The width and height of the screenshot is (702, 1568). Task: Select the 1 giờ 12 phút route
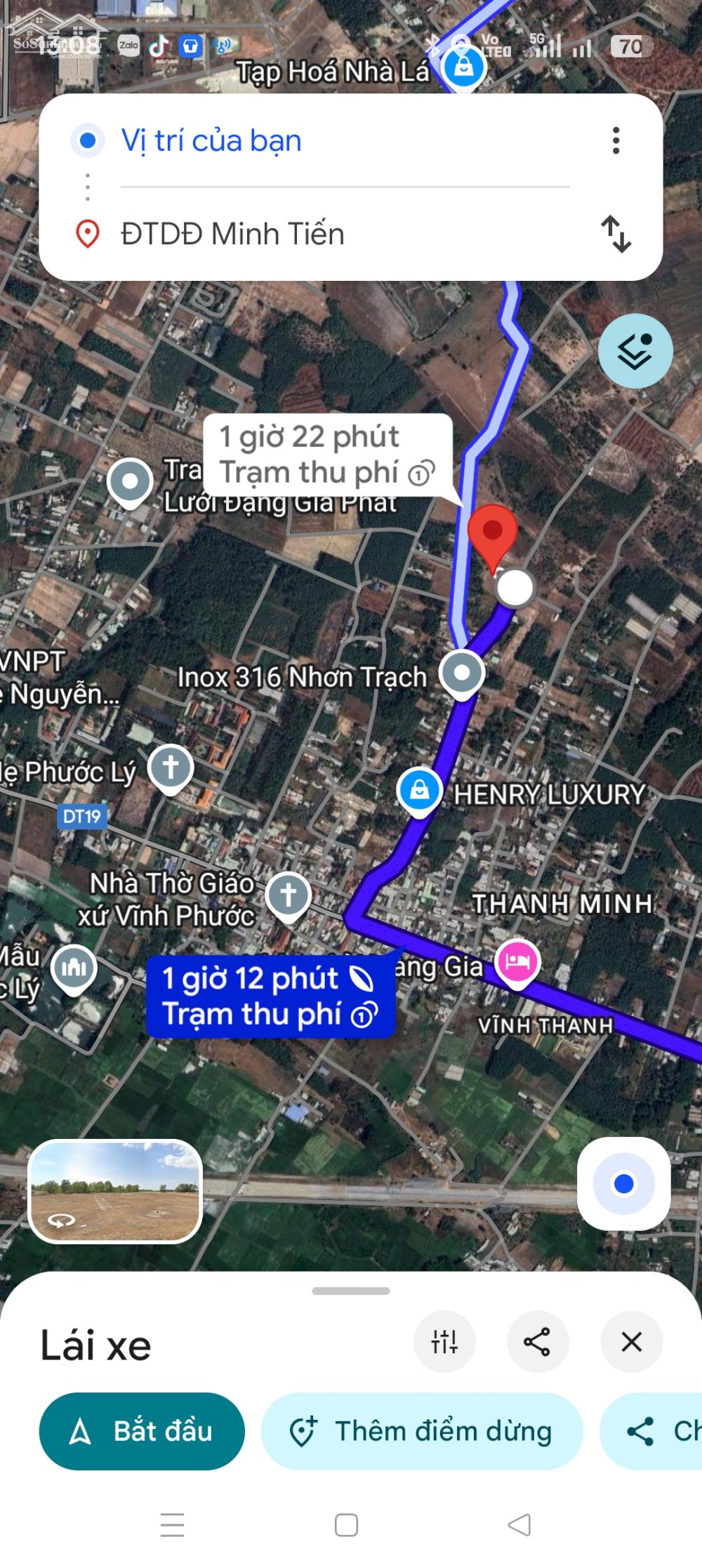coord(270,996)
